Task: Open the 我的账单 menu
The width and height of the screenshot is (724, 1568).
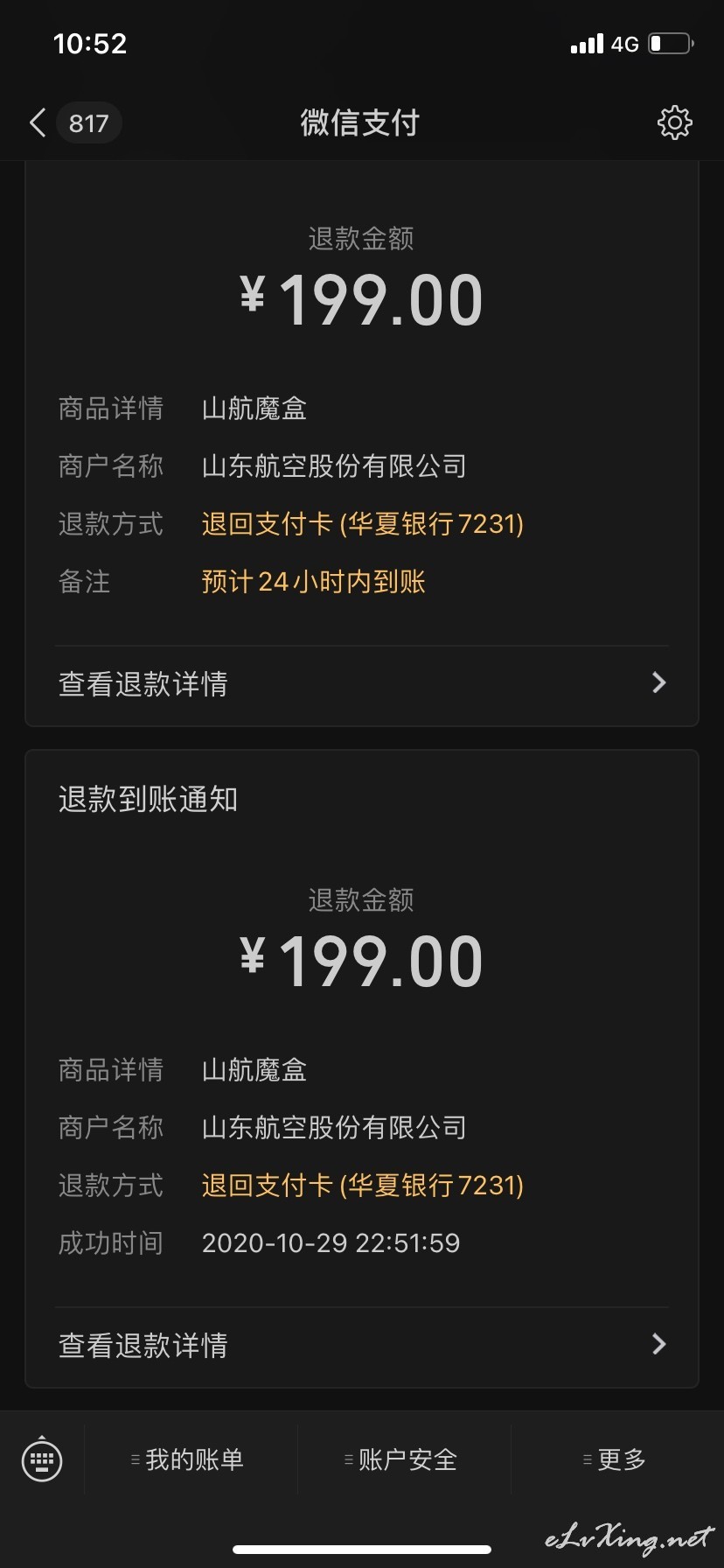Action: pyautogui.click(x=191, y=1459)
